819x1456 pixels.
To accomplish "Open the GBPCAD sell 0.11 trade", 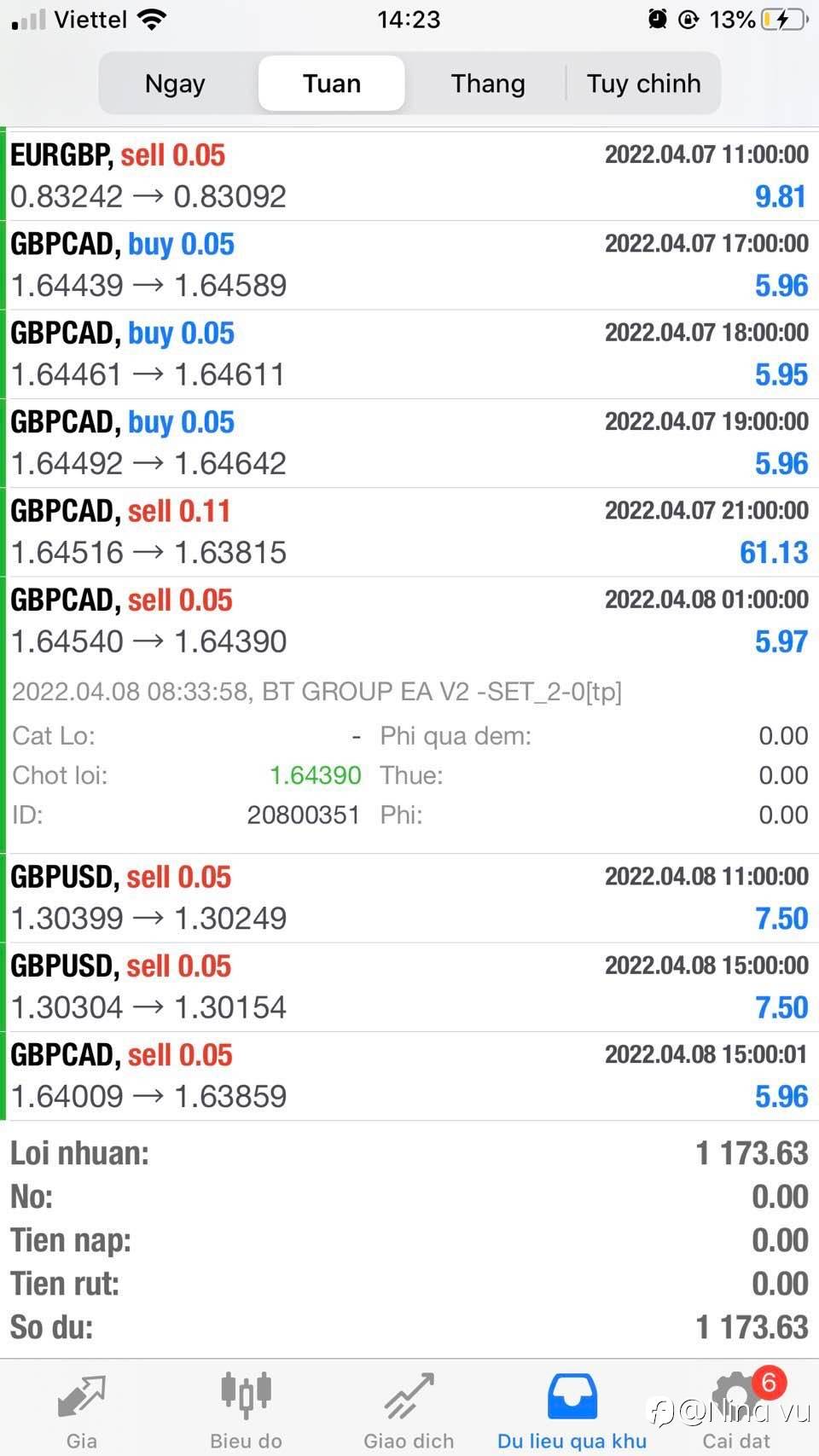I will tap(409, 531).
